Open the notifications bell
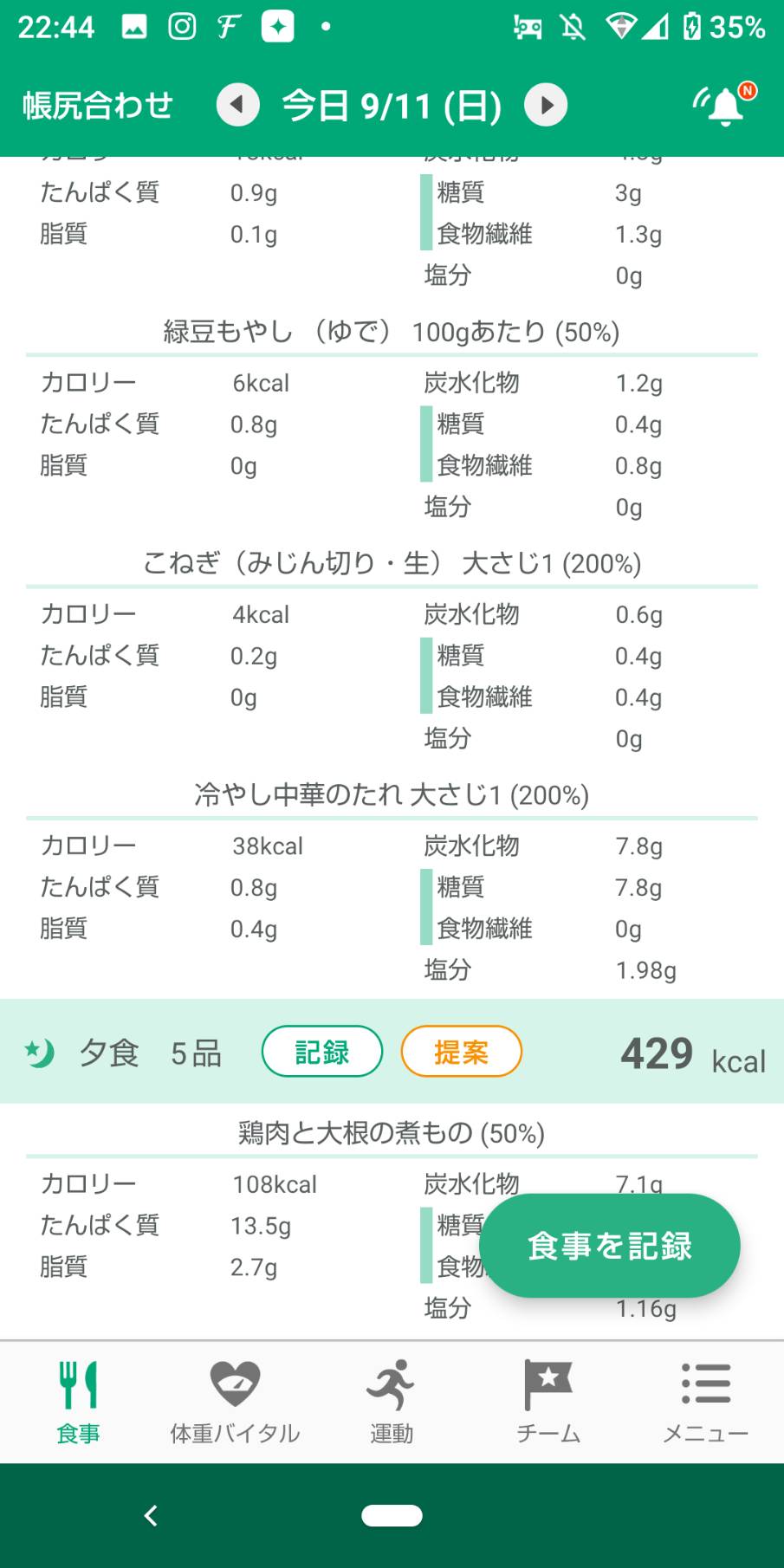 tap(724, 105)
